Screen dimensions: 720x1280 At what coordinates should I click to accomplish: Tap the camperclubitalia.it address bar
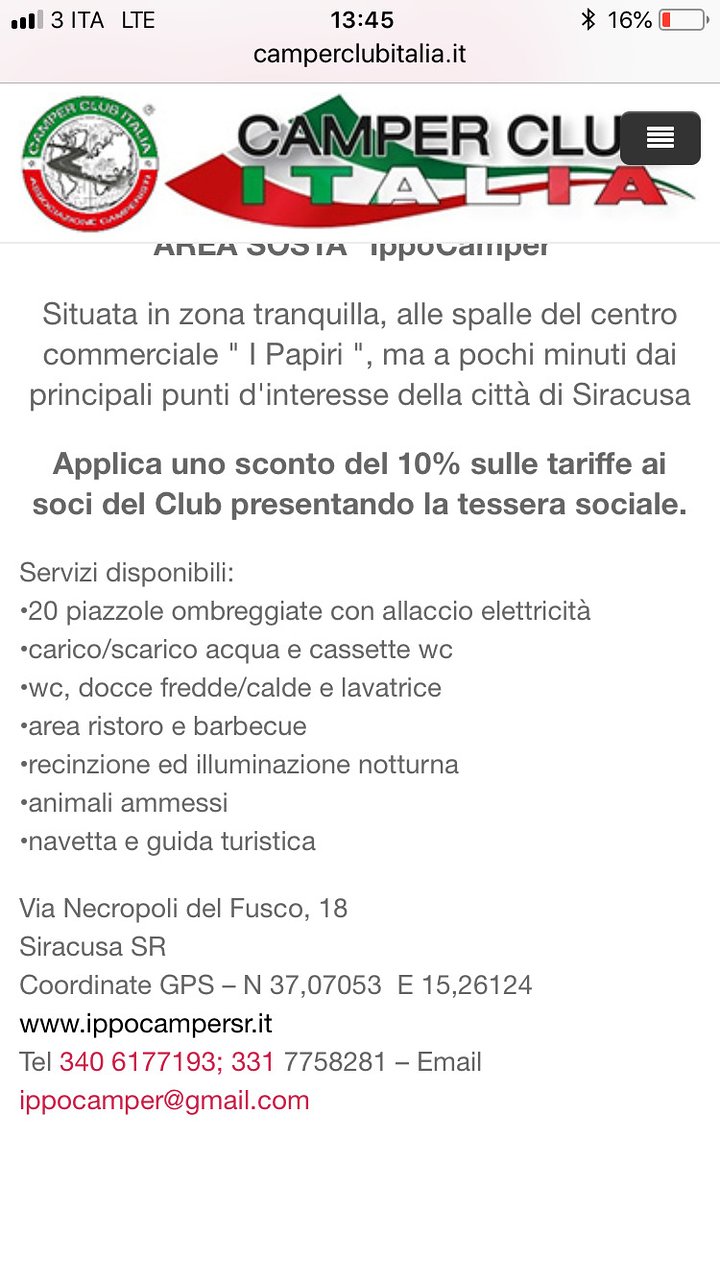[x=360, y=54]
